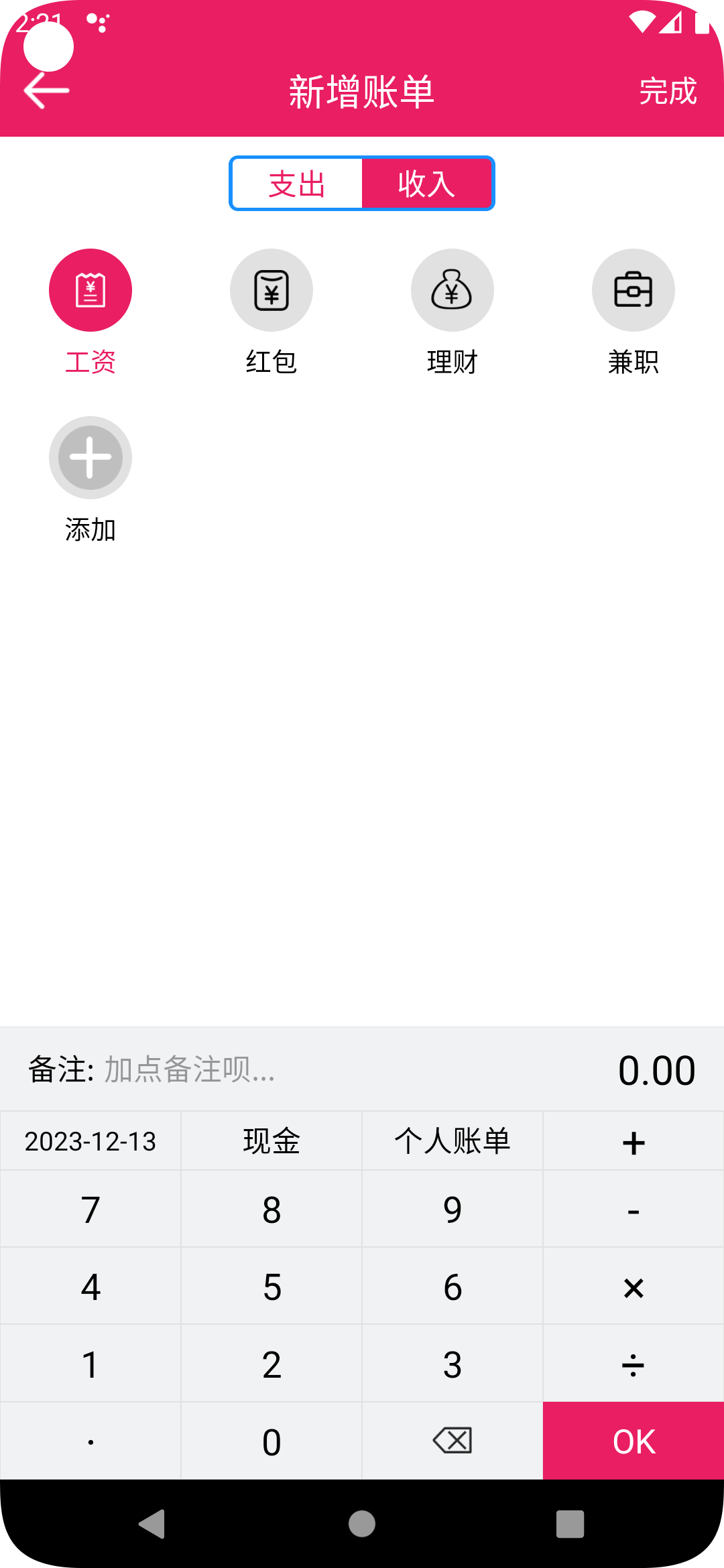Open the 2023-12-13 date selector
The image size is (724, 1568).
pyautogui.click(x=90, y=1140)
